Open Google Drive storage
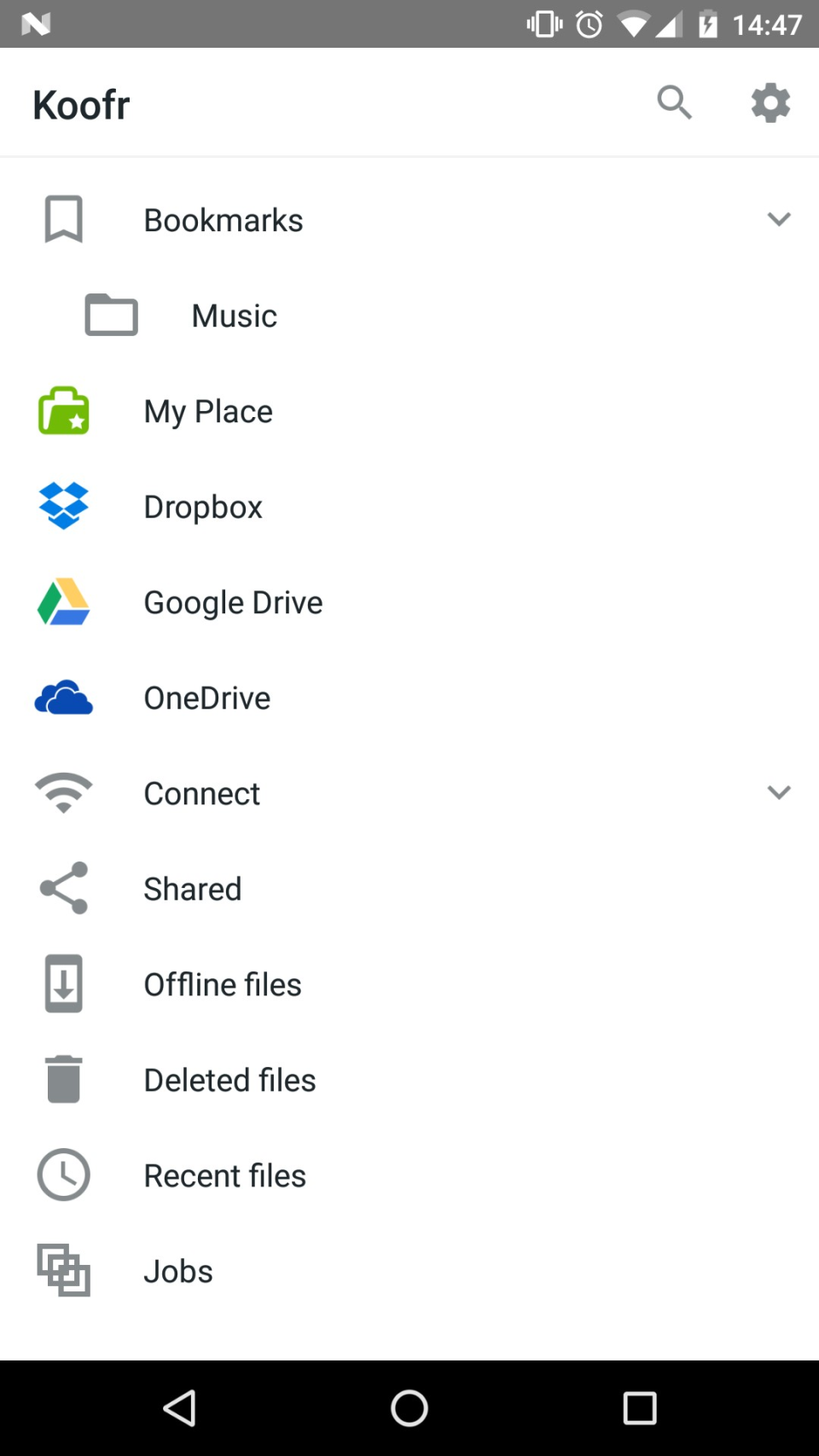 pos(233,601)
